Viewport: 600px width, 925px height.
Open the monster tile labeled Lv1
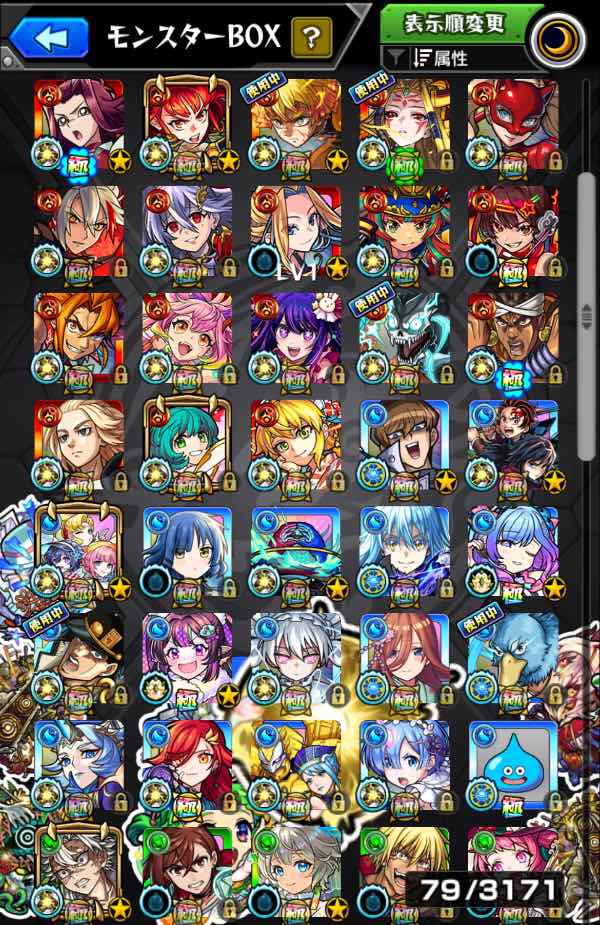(x=296, y=232)
